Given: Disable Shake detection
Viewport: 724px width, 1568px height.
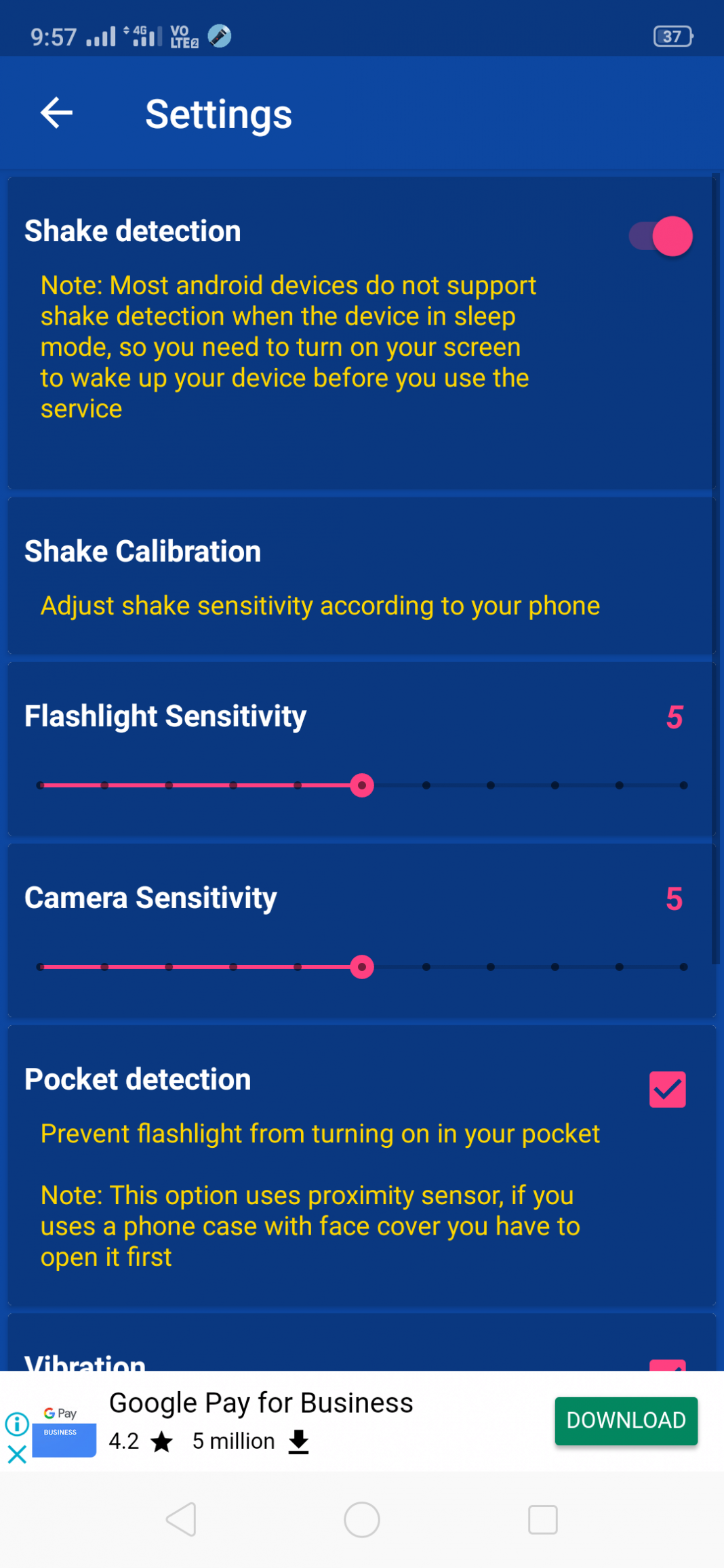Looking at the screenshot, I should point(658,236).
